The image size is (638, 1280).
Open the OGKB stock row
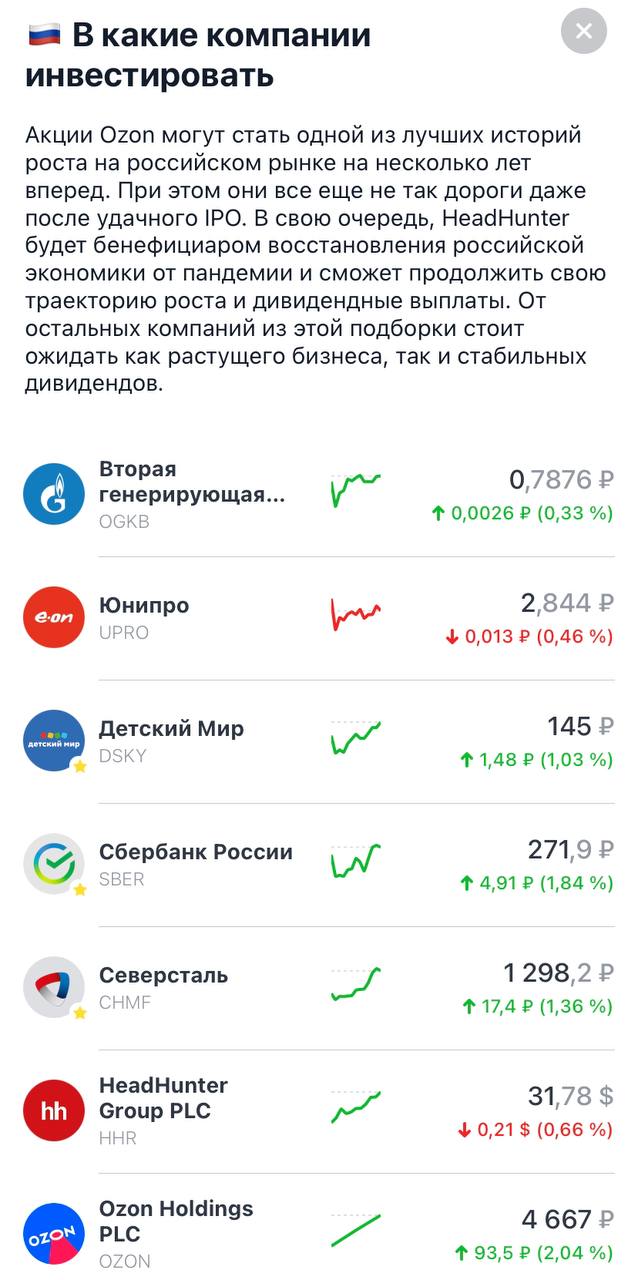coord(318,495)
